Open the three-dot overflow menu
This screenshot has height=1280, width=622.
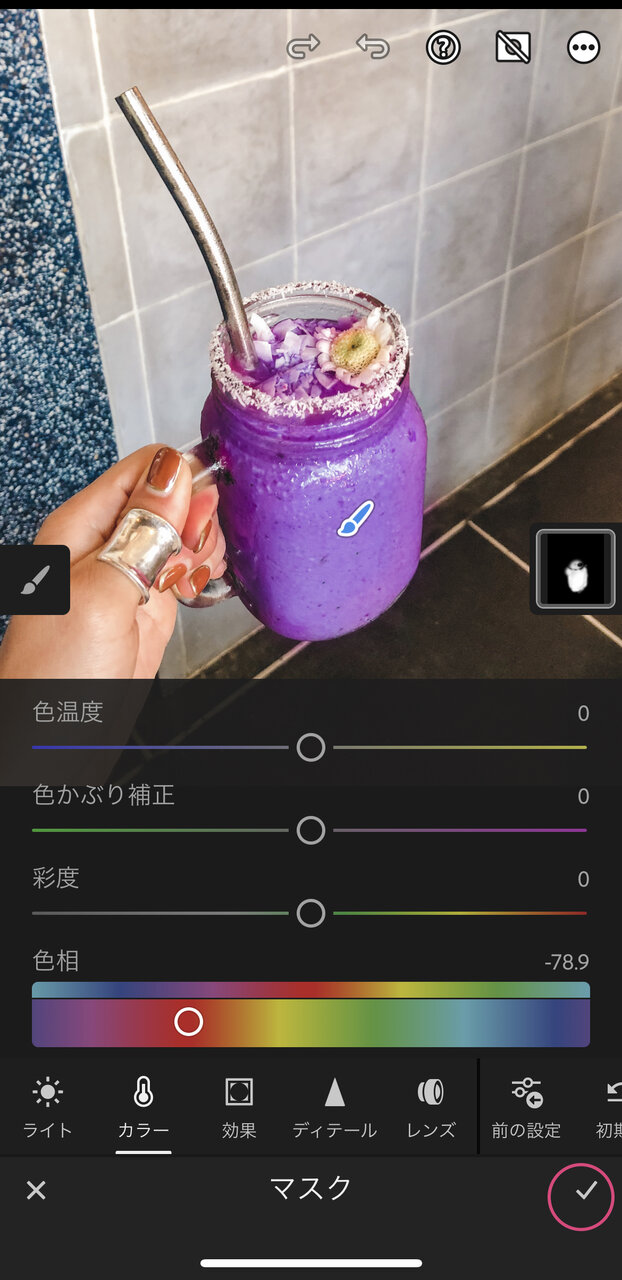tap(584, 47)
